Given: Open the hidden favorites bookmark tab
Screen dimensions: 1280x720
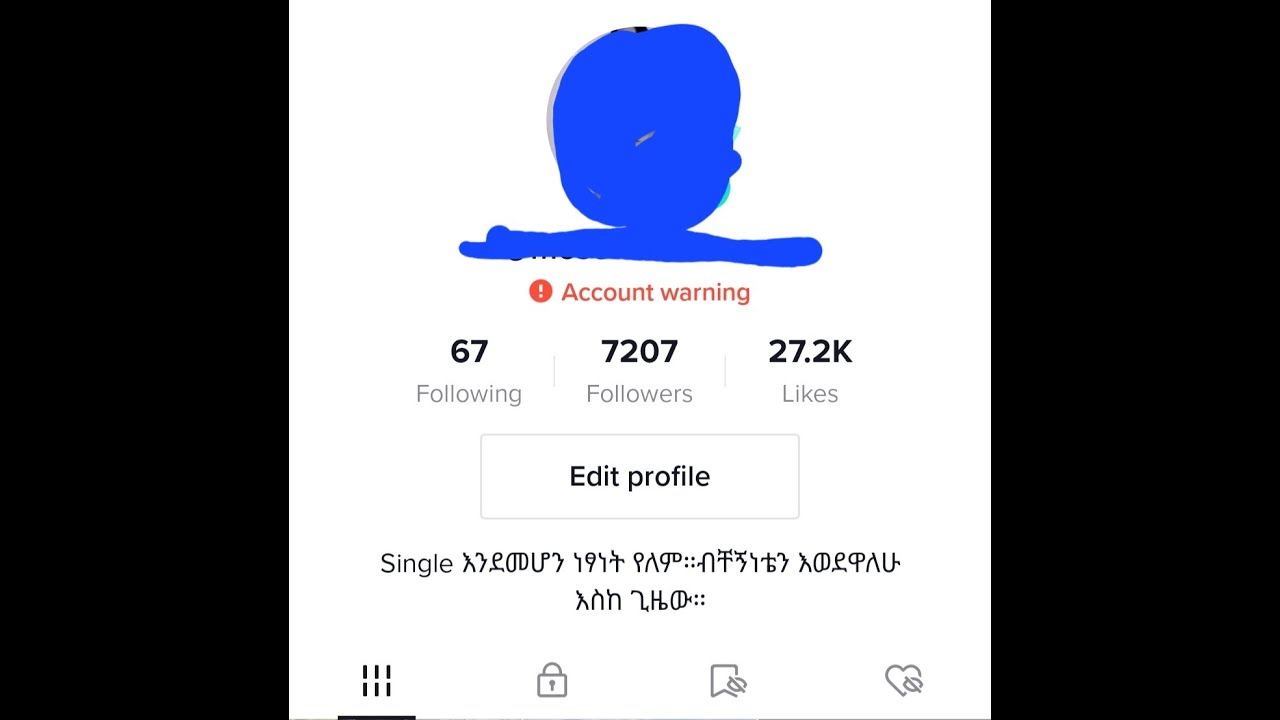Looking at the screenshot, I should (728, 681).
